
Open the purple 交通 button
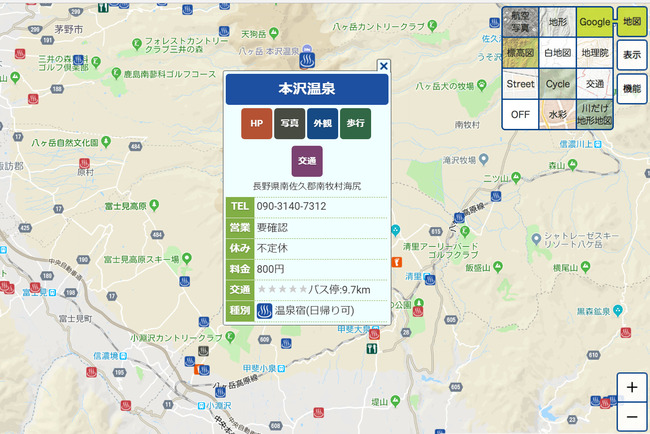pos(307,160)
